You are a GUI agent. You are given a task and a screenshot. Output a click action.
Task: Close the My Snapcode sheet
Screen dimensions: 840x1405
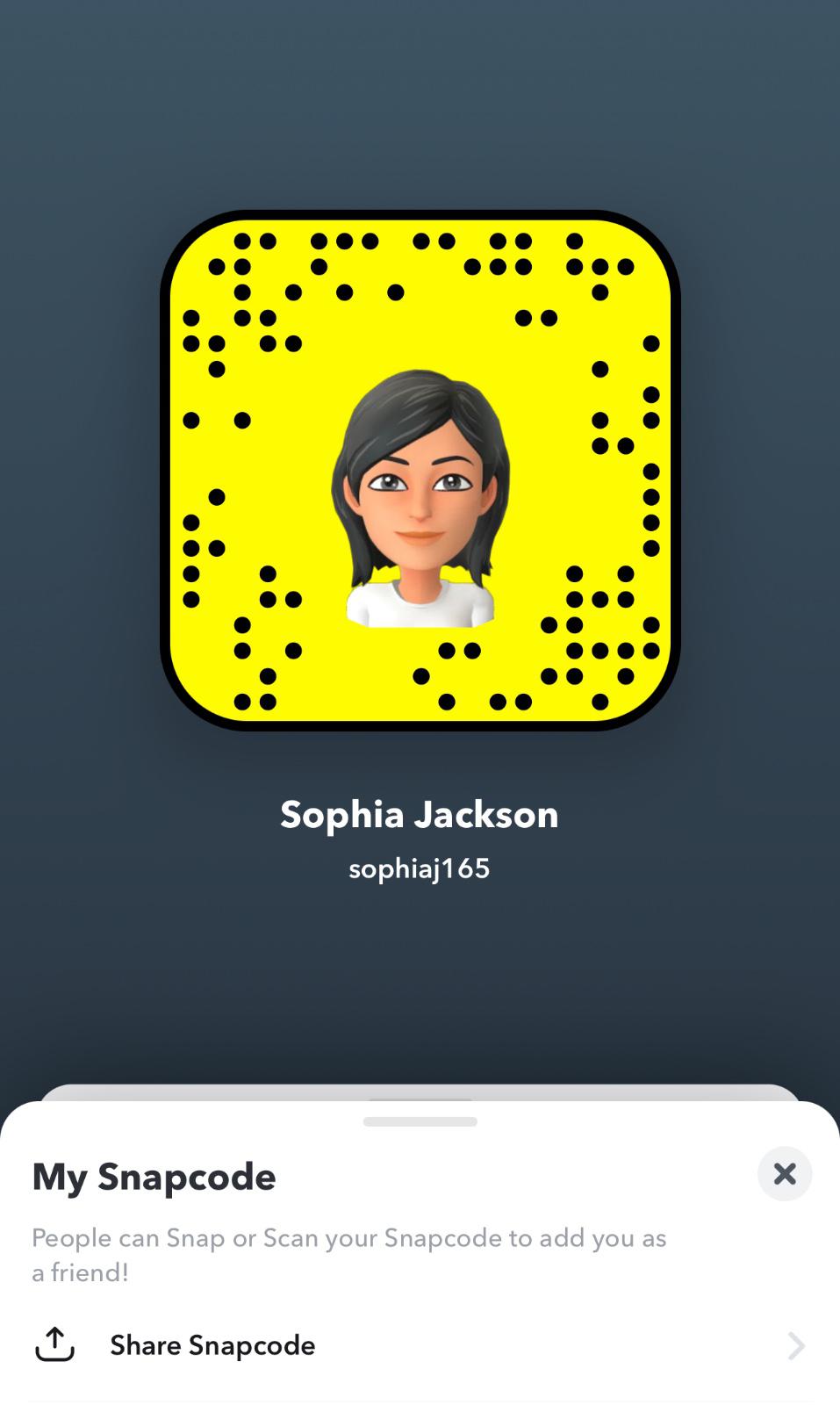tap(785, 1174)
